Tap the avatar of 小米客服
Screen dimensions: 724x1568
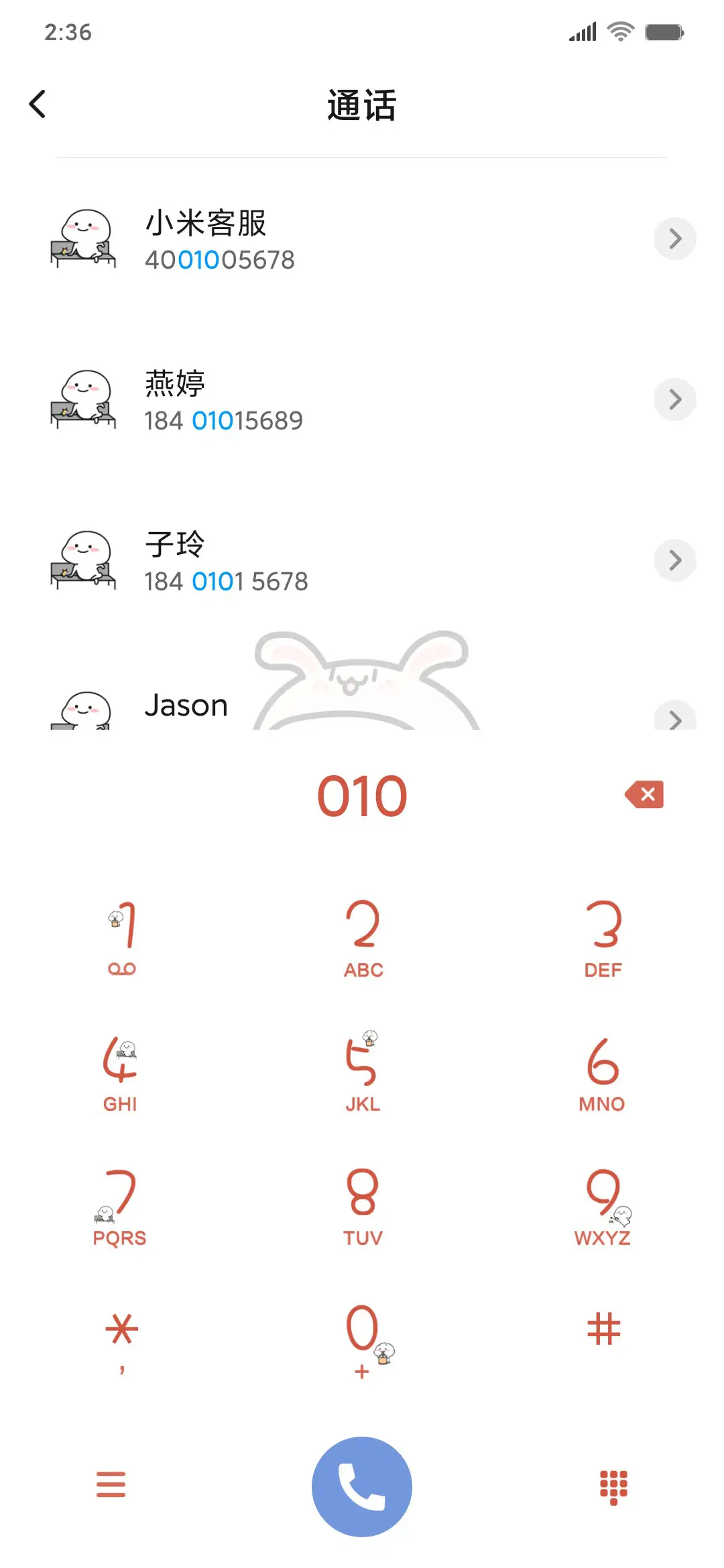83,238
